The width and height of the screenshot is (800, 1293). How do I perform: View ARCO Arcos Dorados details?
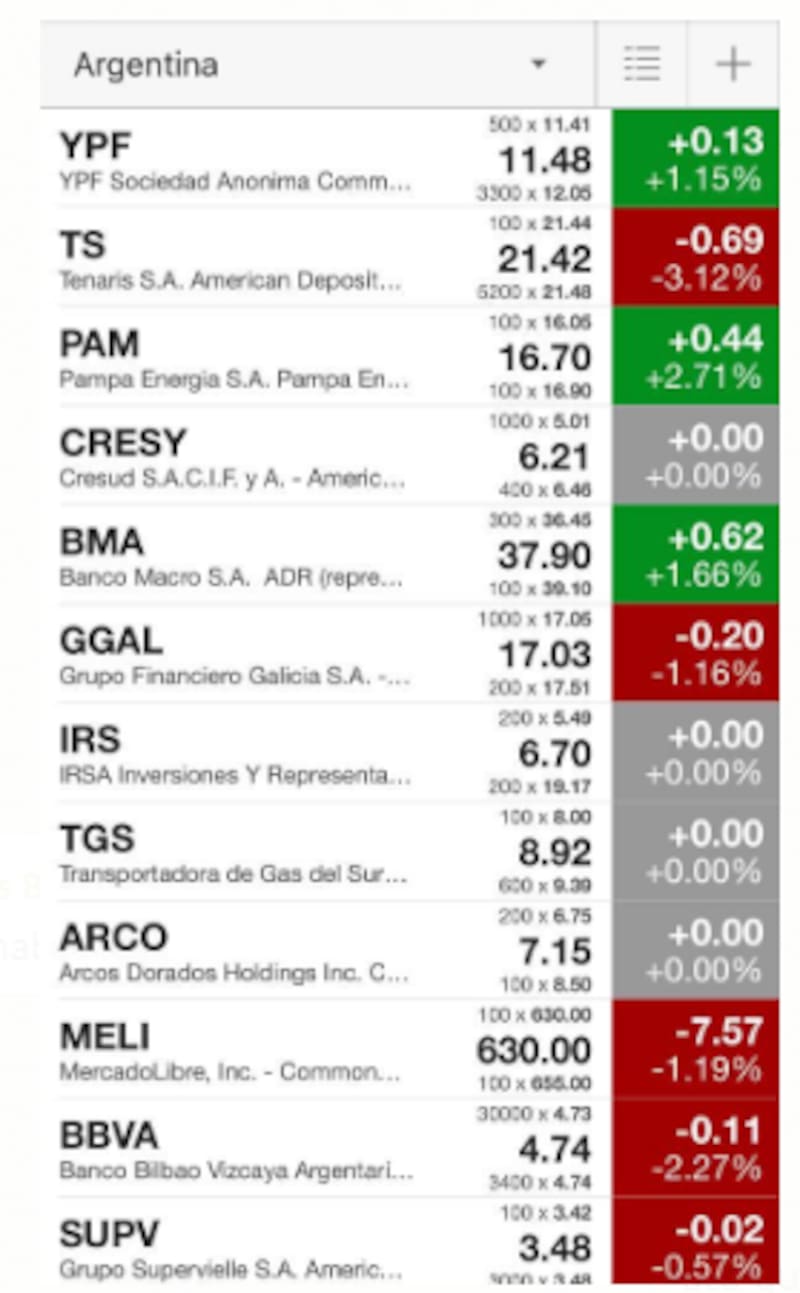tap(235, 951)
